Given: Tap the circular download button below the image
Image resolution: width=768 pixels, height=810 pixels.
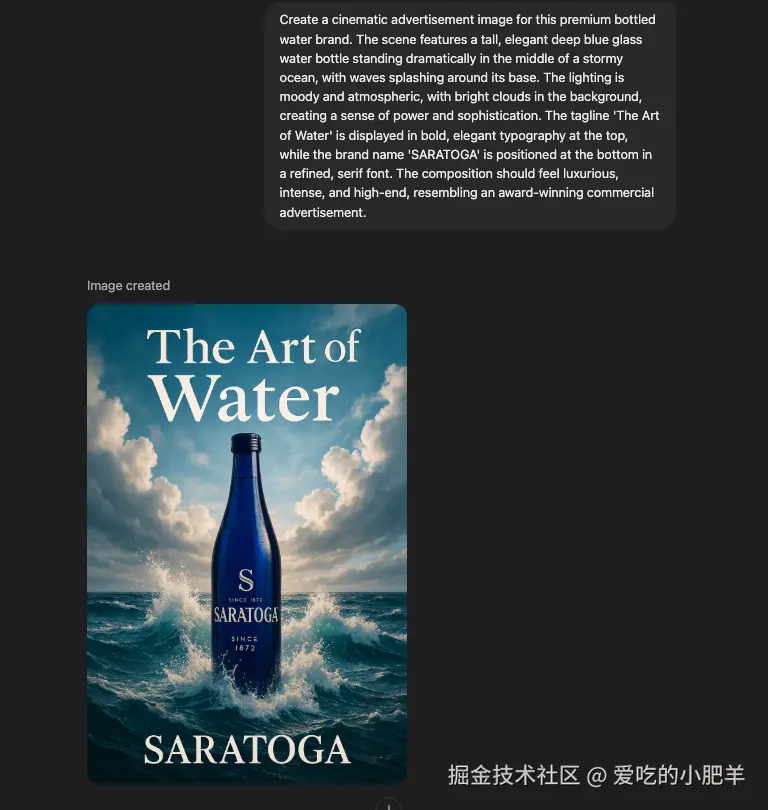Looking at the screenshot, I should click(388, 804).
